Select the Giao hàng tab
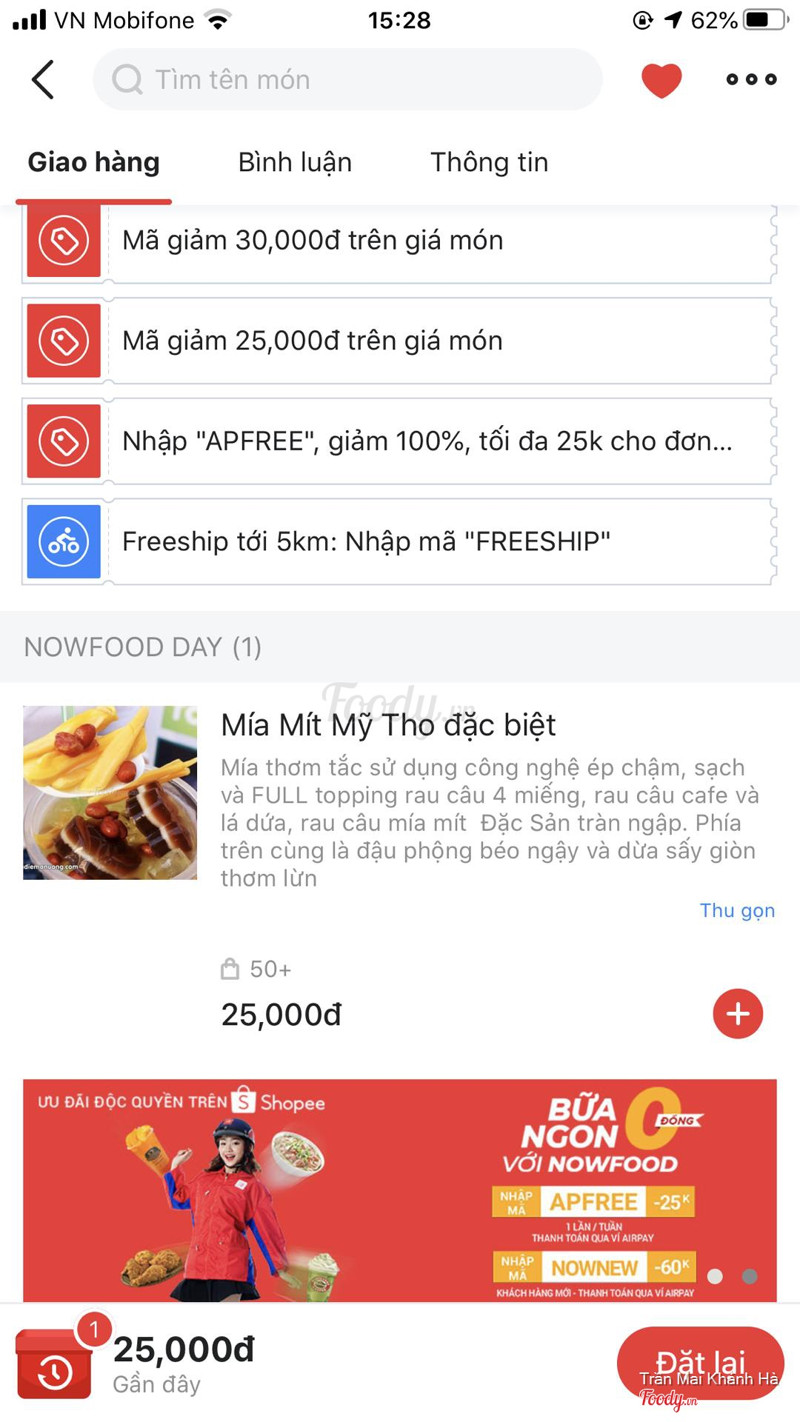 click(x=94, y=162)
